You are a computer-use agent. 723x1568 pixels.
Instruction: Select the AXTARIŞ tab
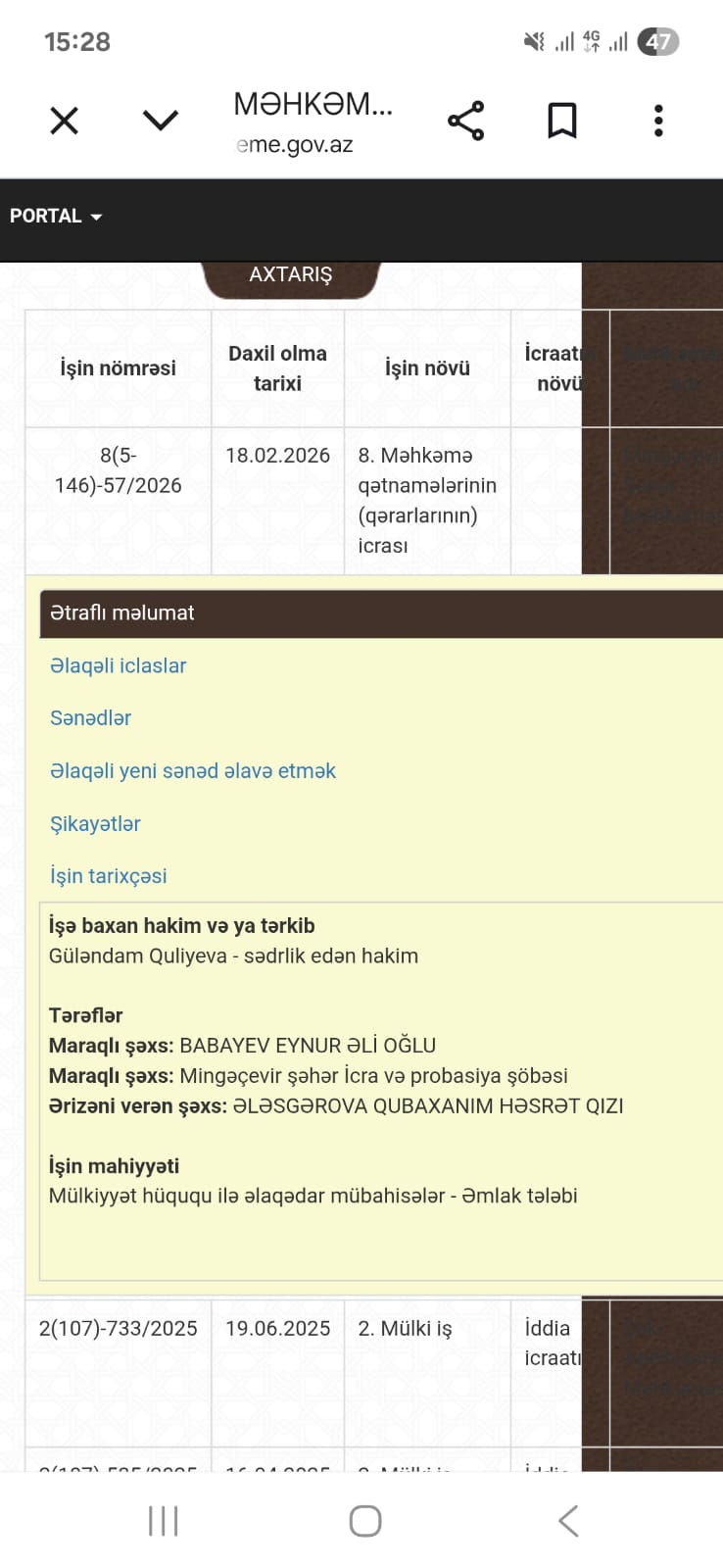click(x=290, y=275)
